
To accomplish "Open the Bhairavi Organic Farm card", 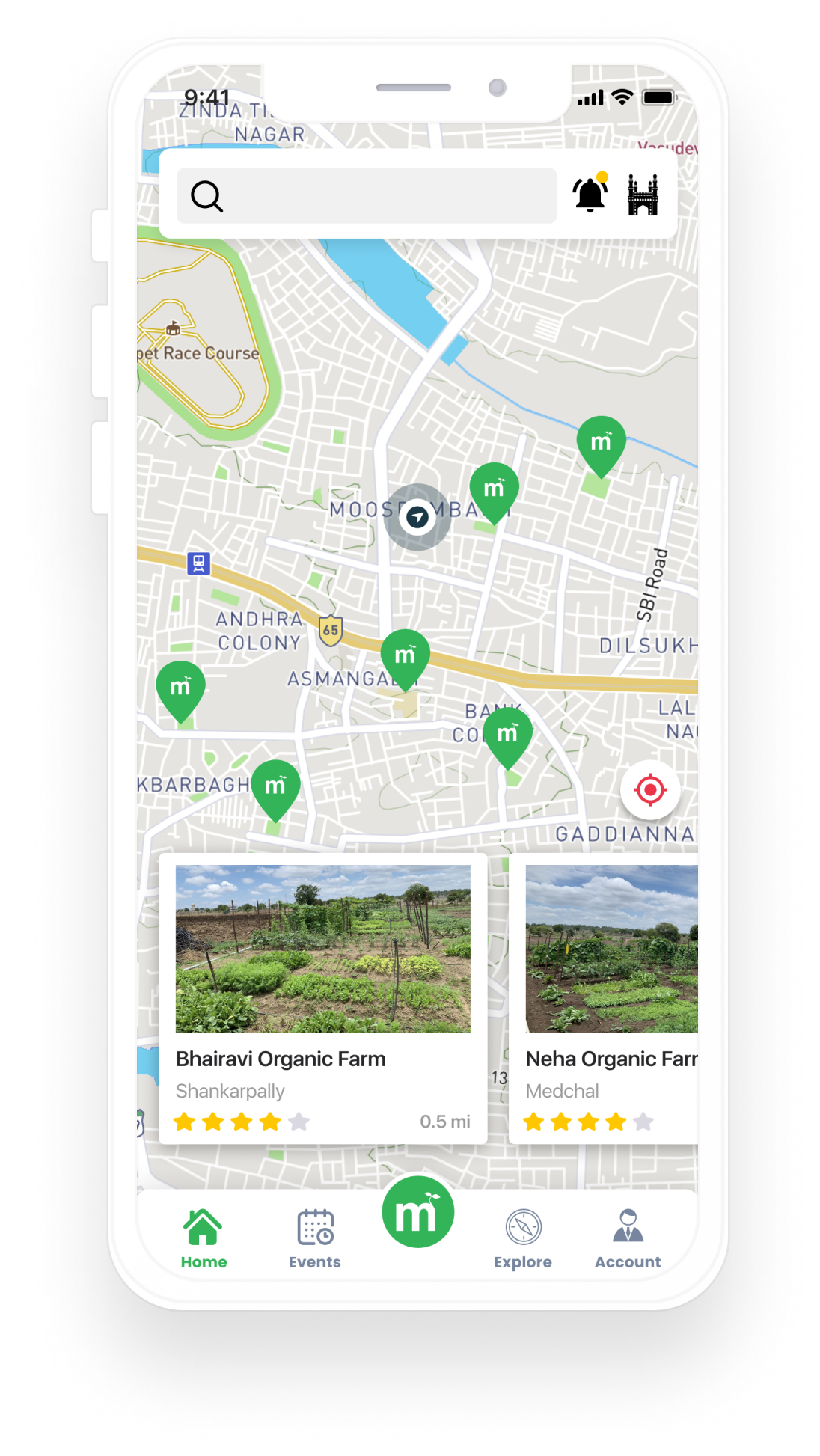I will pos(322,999).
